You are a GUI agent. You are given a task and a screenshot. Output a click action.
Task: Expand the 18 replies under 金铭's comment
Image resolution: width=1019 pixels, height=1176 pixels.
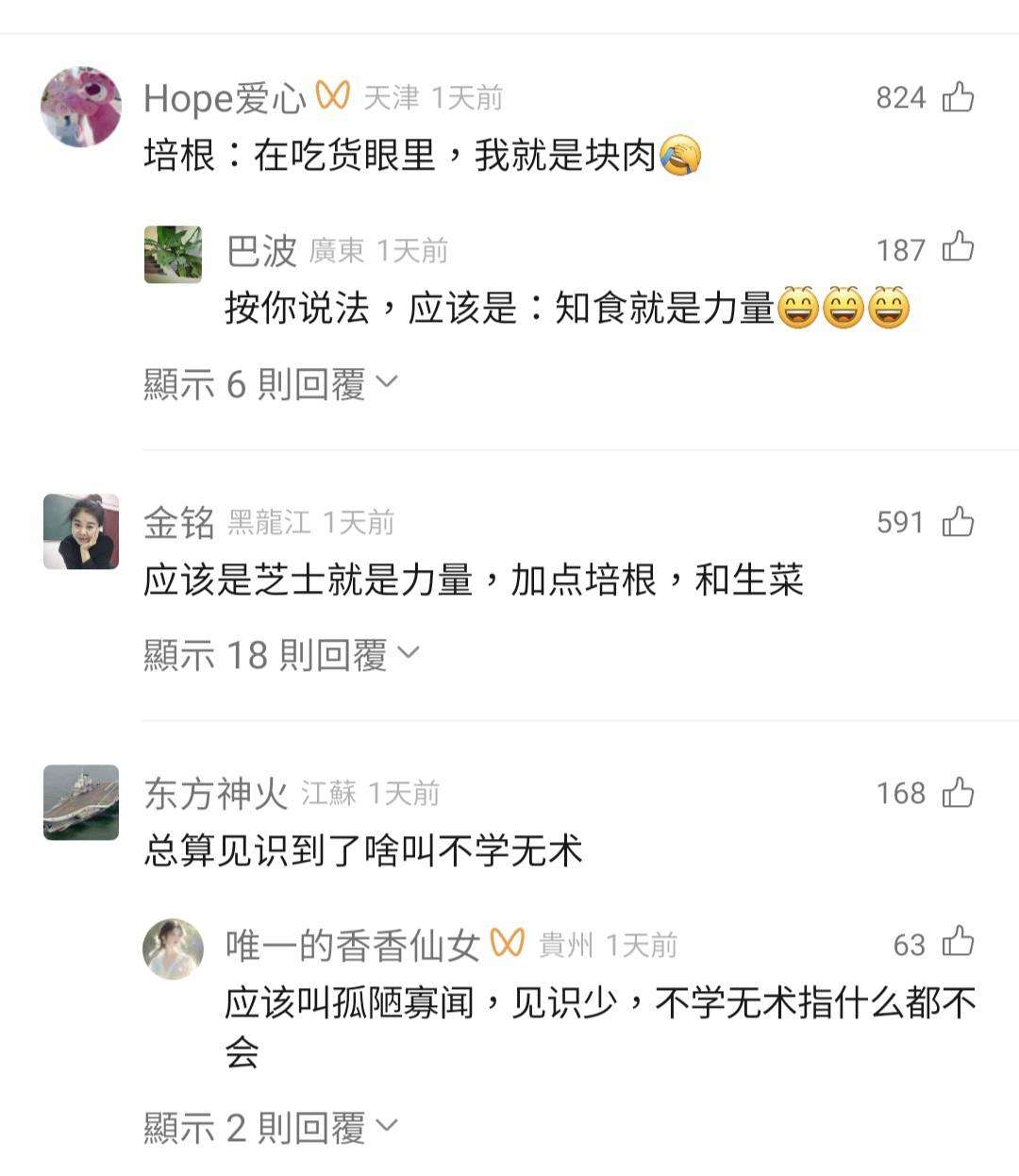(x=281, y=654)
